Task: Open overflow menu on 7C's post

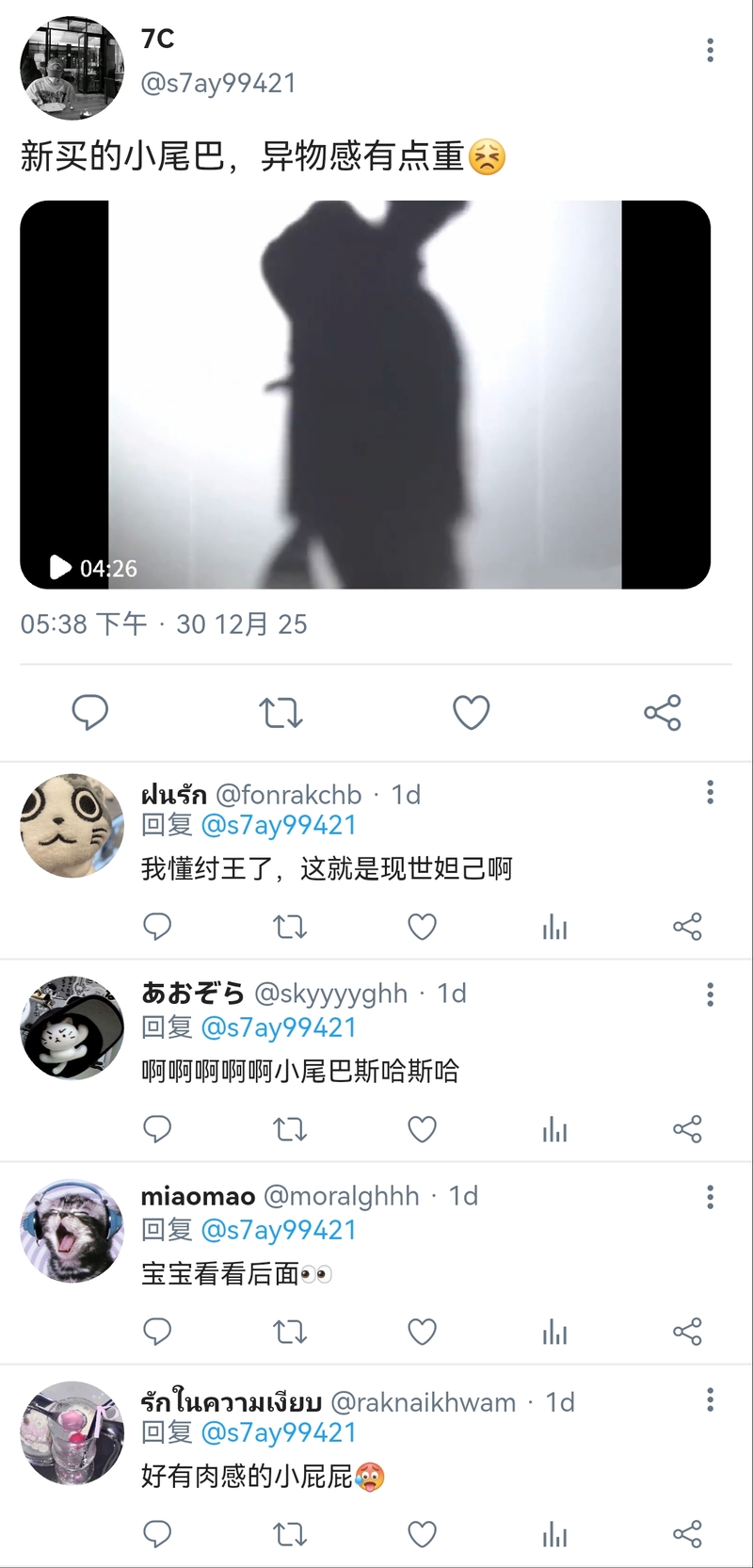Action: point(710,50)
